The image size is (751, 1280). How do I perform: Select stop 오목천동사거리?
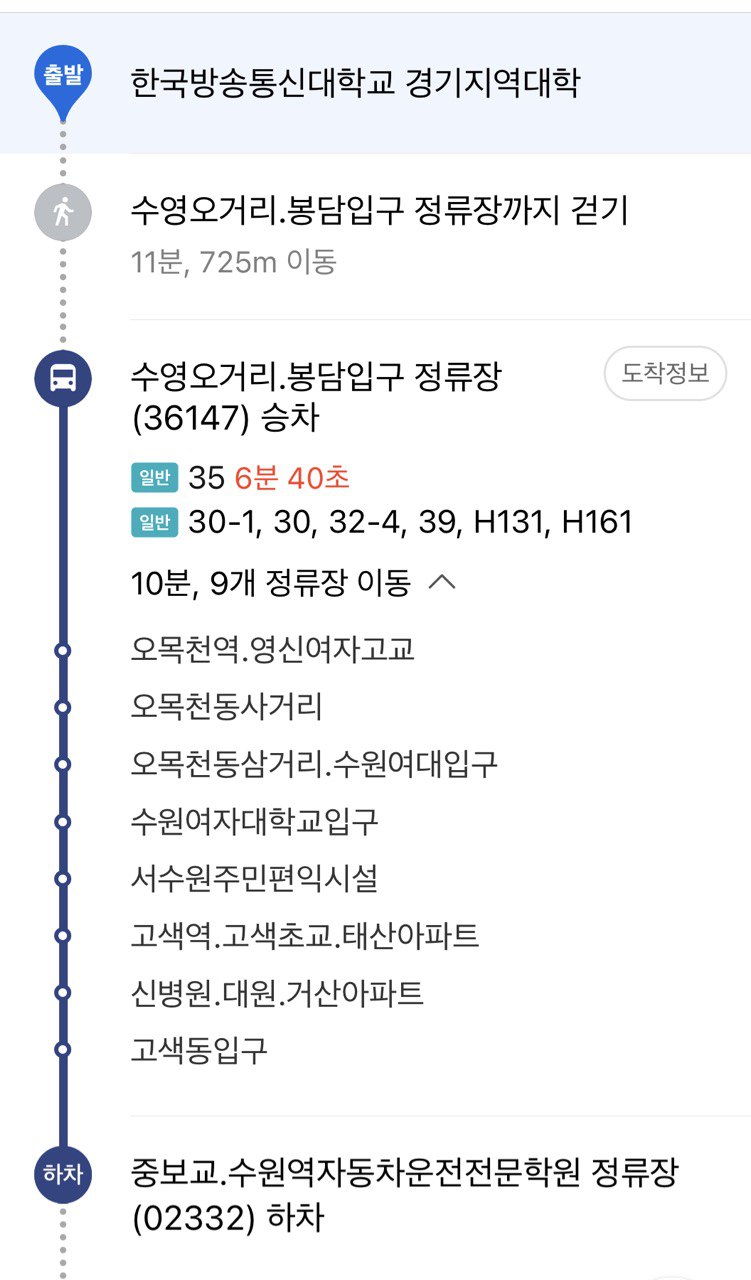coord(227,707)
